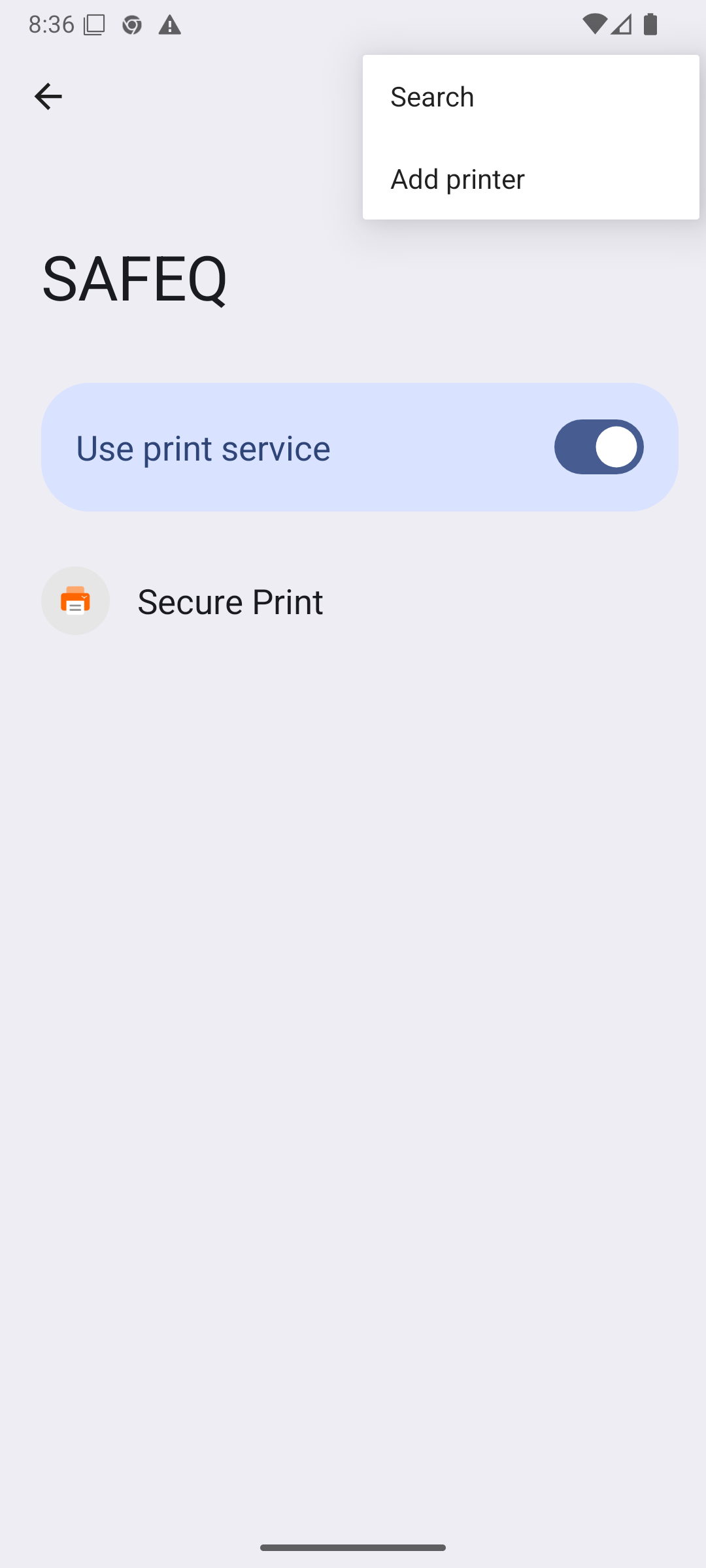
Task: Tap the Wi-Fi status icon
Action: [x=594, y=24]
